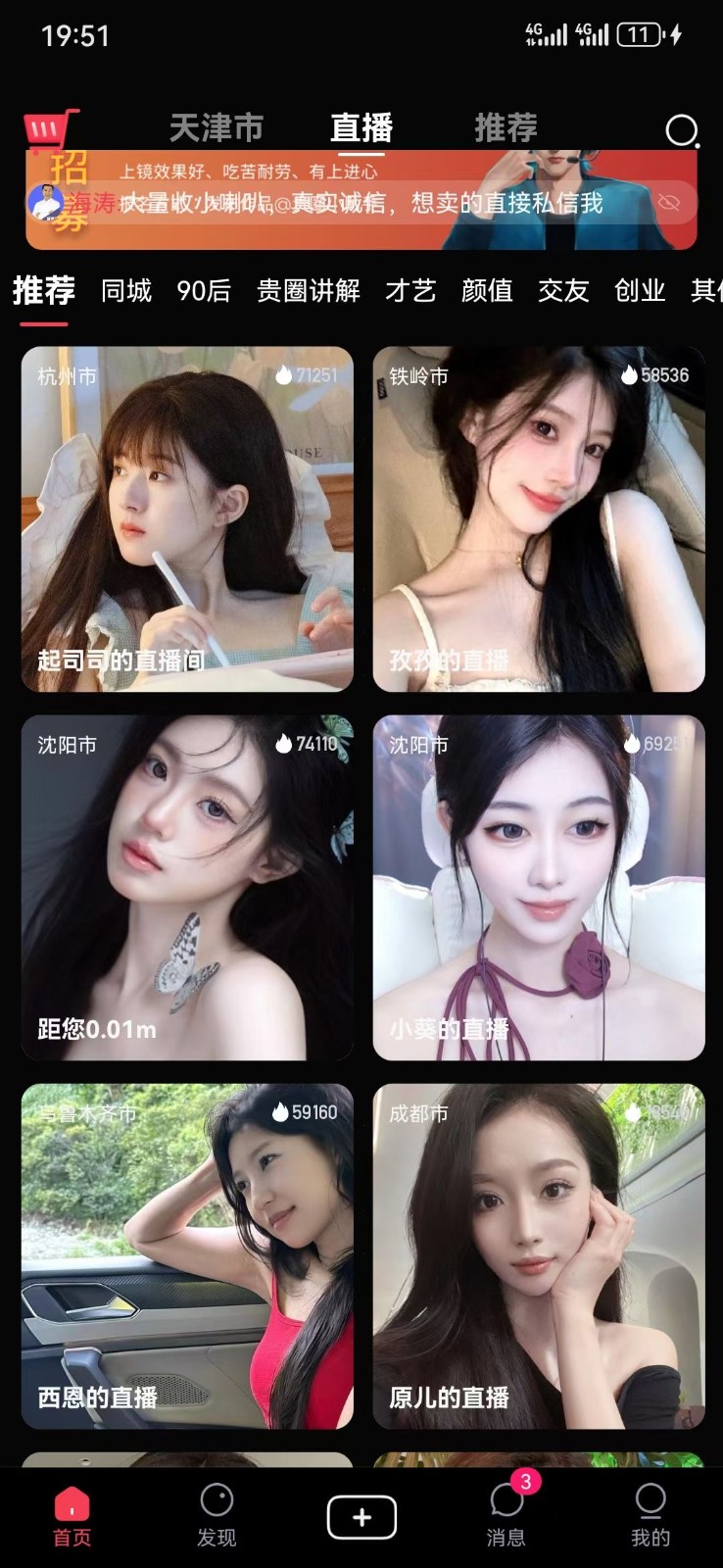Open 西恩的直播 live stream

pos(187,1256)
